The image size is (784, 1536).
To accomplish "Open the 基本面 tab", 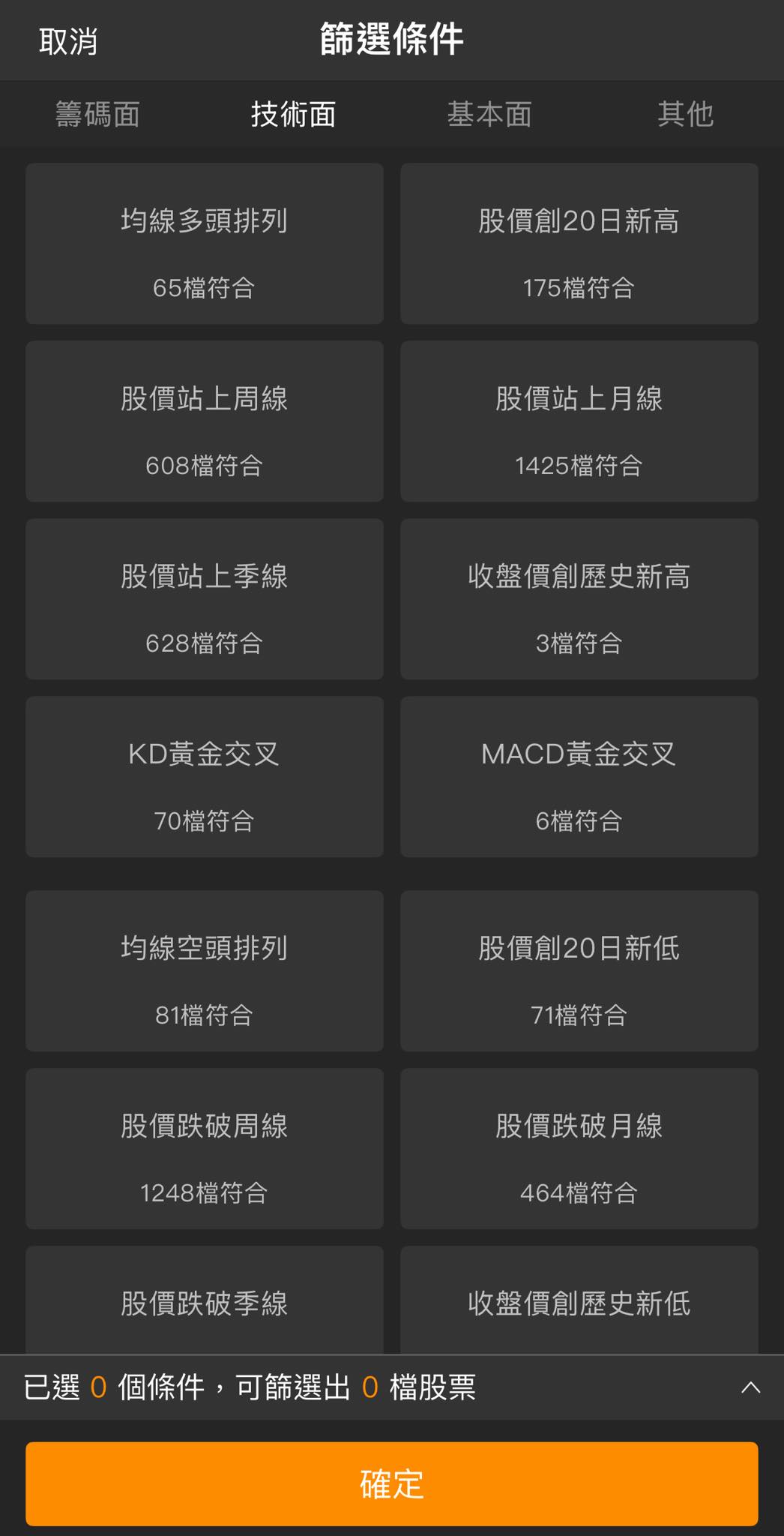I will pyautogui.click(x=489, y=114).
